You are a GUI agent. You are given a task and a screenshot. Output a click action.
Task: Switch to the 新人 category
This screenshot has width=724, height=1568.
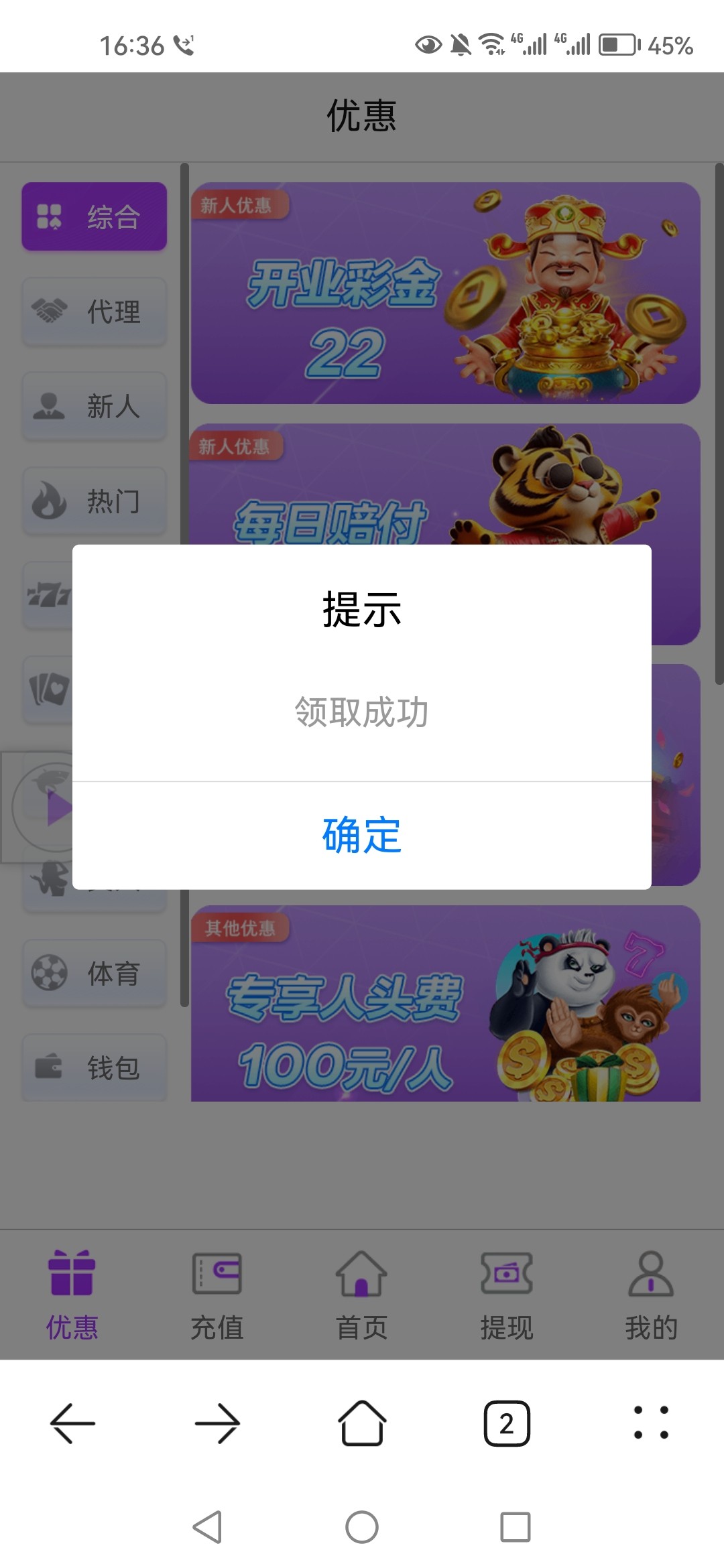(95, 406)
